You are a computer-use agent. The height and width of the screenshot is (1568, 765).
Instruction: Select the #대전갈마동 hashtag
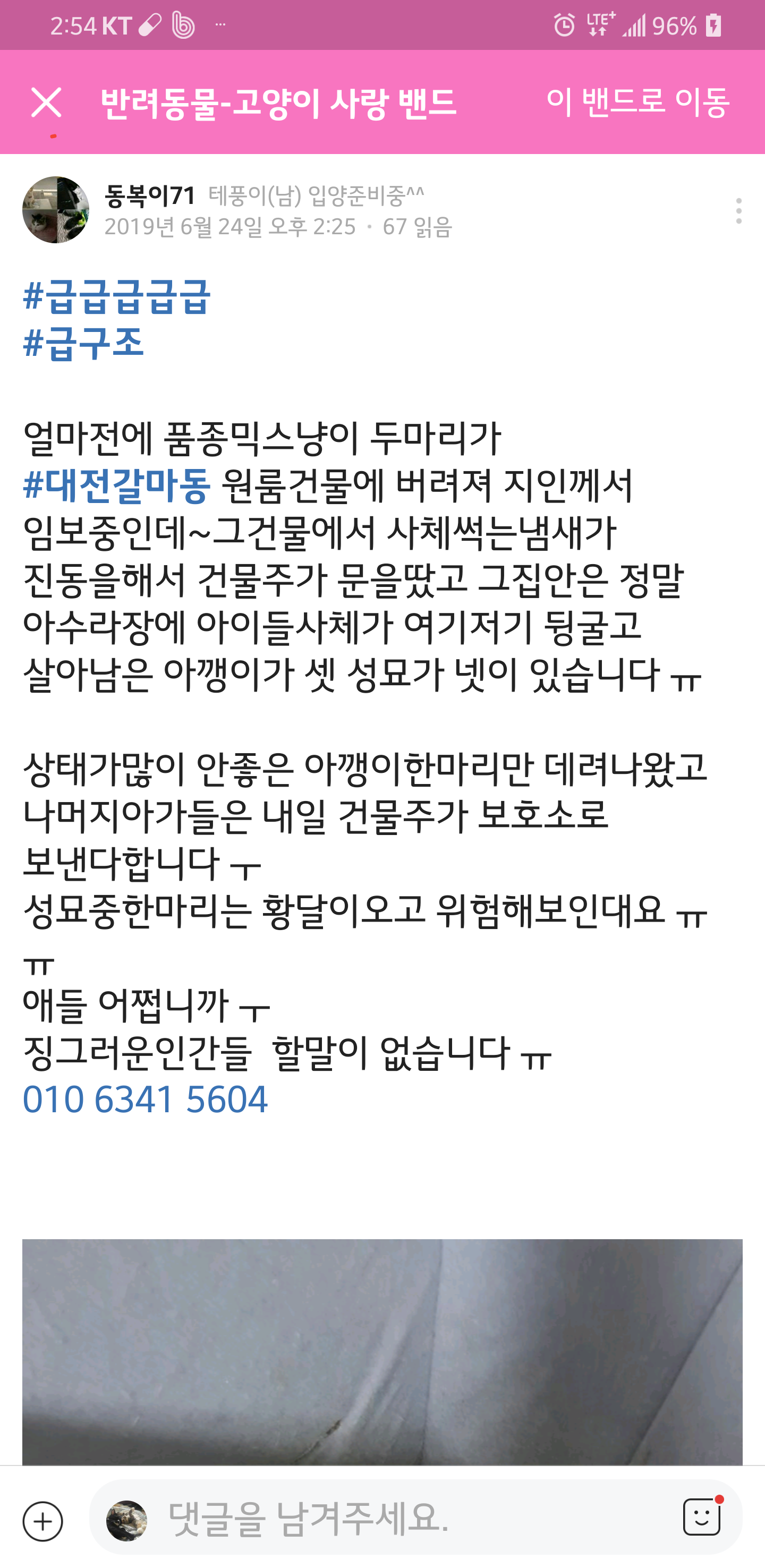point(117,485)
